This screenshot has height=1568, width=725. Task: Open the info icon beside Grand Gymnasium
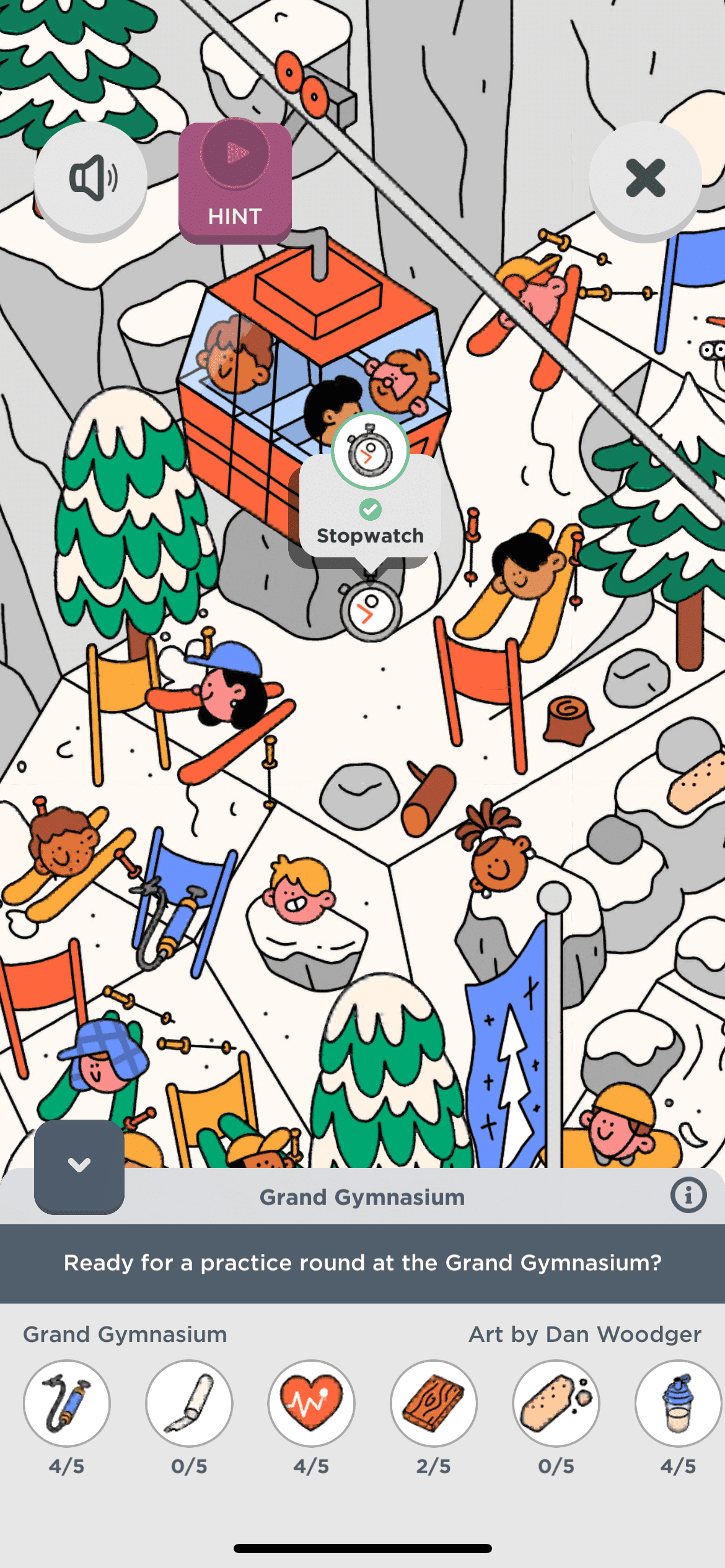(688, 1195)
